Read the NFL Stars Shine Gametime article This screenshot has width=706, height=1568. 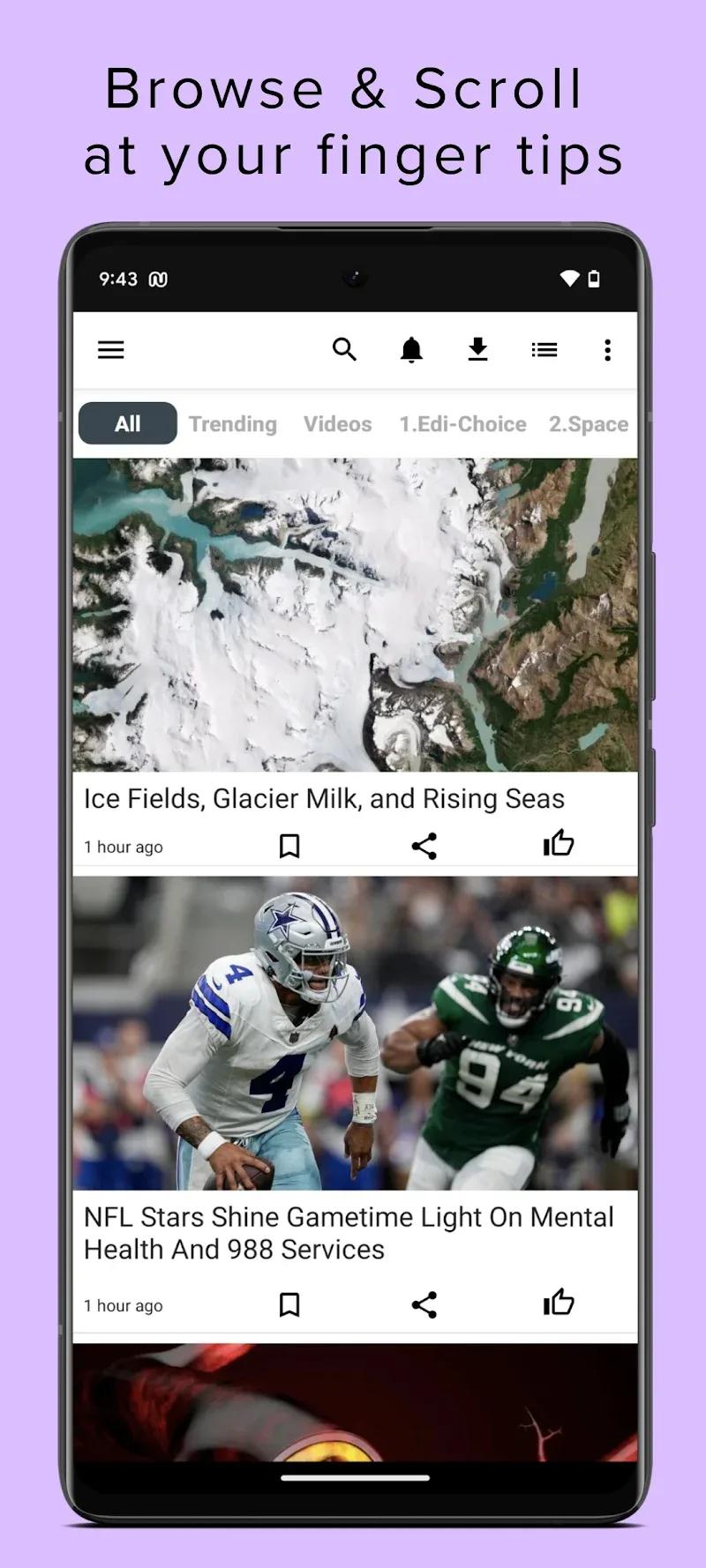347,1232
